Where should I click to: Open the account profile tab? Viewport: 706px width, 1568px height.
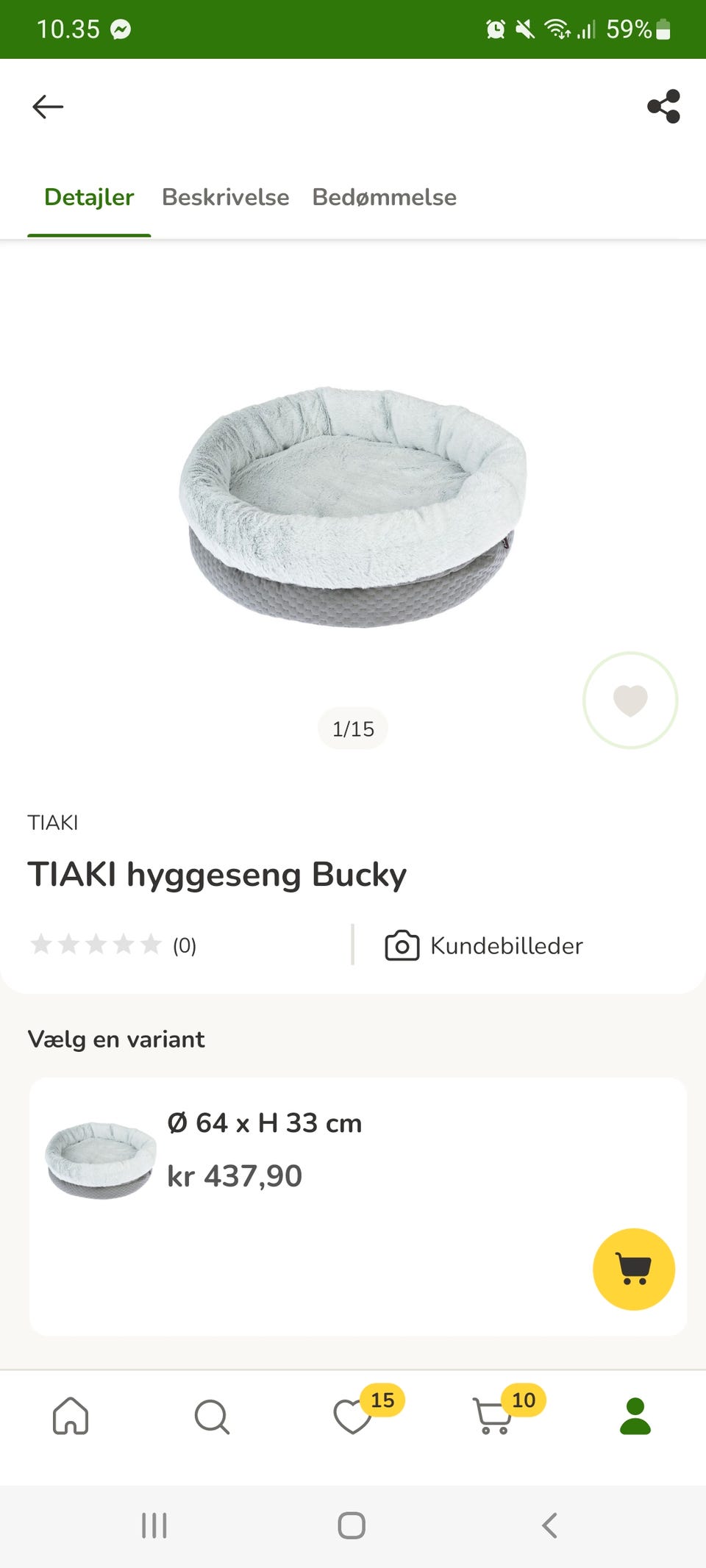635,1416
